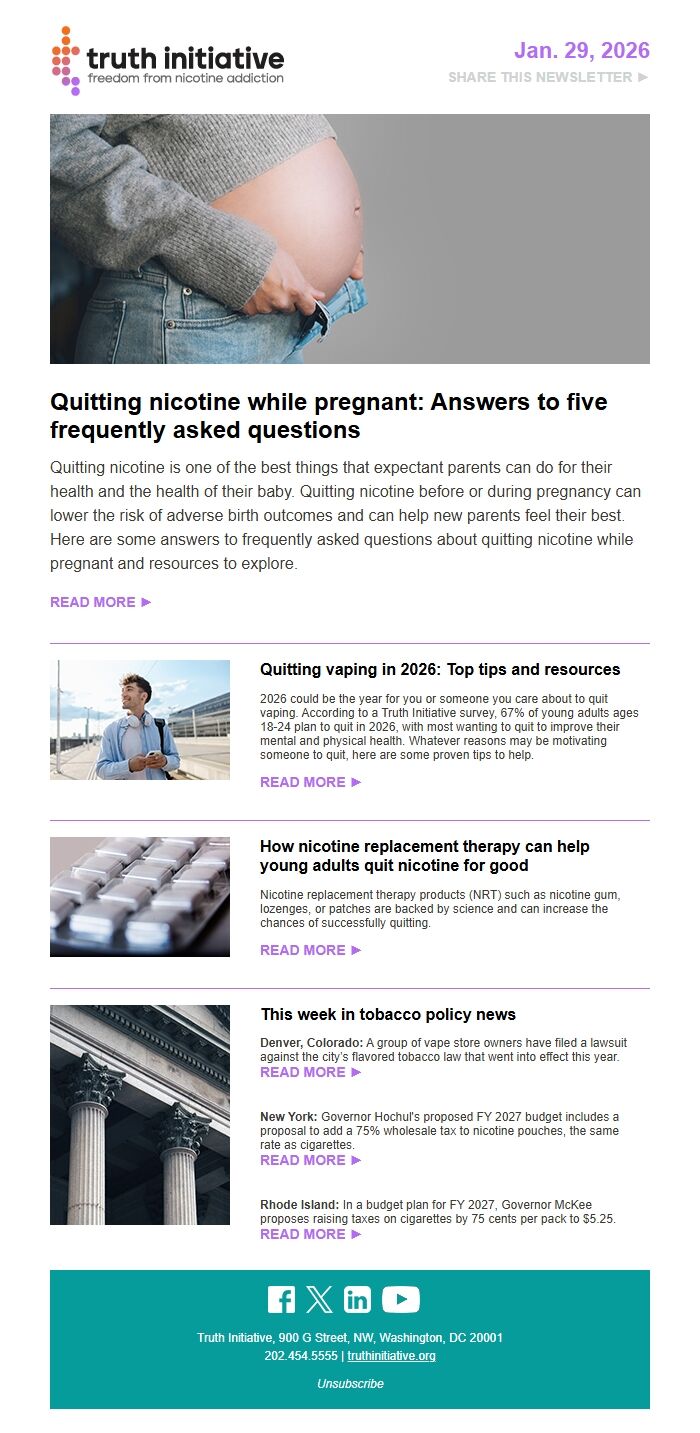Open the pregnant belly header image

[350, 239]
